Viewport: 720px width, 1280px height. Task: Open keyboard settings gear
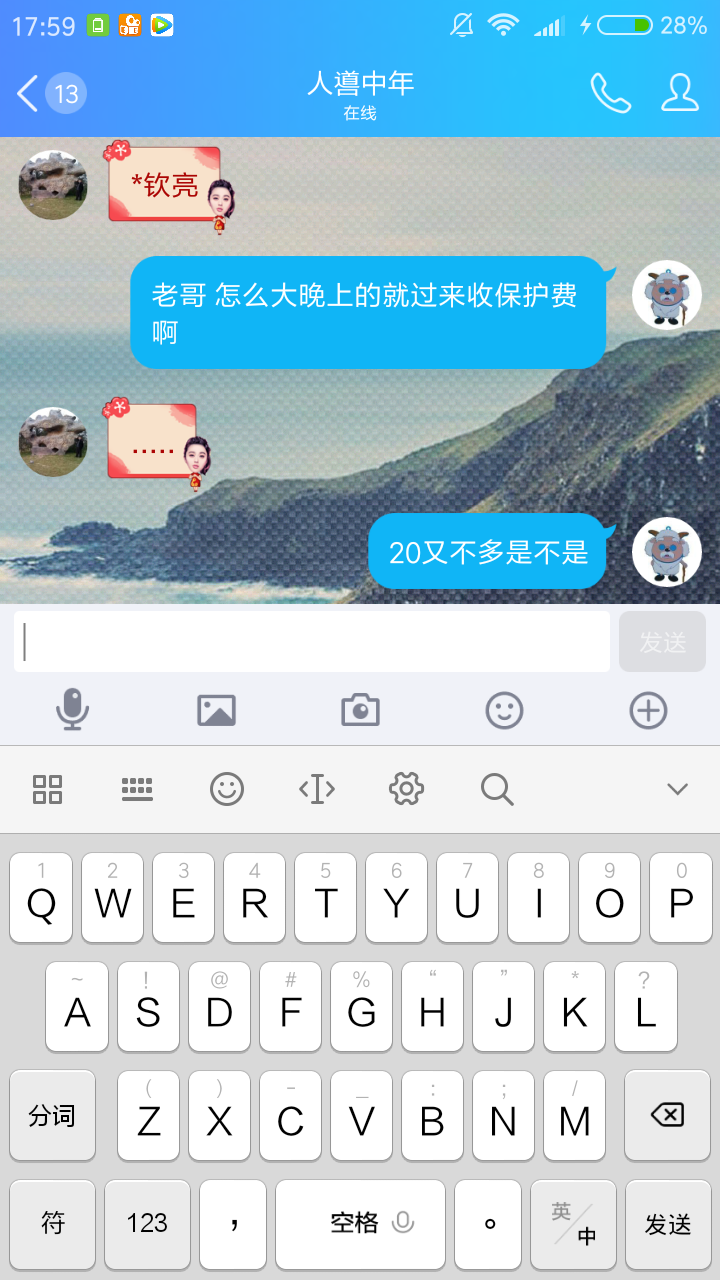[x=406, y=789]
